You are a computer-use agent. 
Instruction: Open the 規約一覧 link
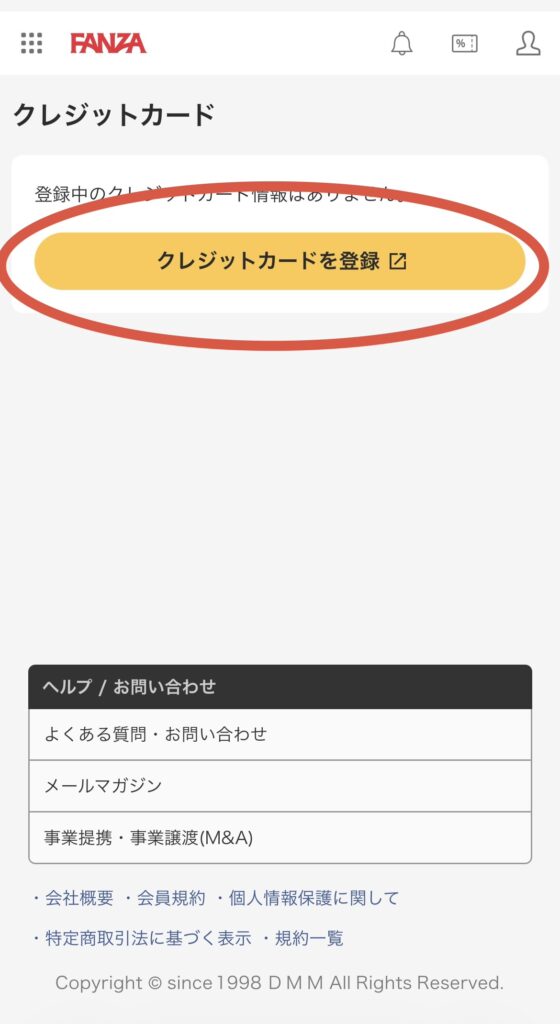pyautogui.click(x=309, y=938)
